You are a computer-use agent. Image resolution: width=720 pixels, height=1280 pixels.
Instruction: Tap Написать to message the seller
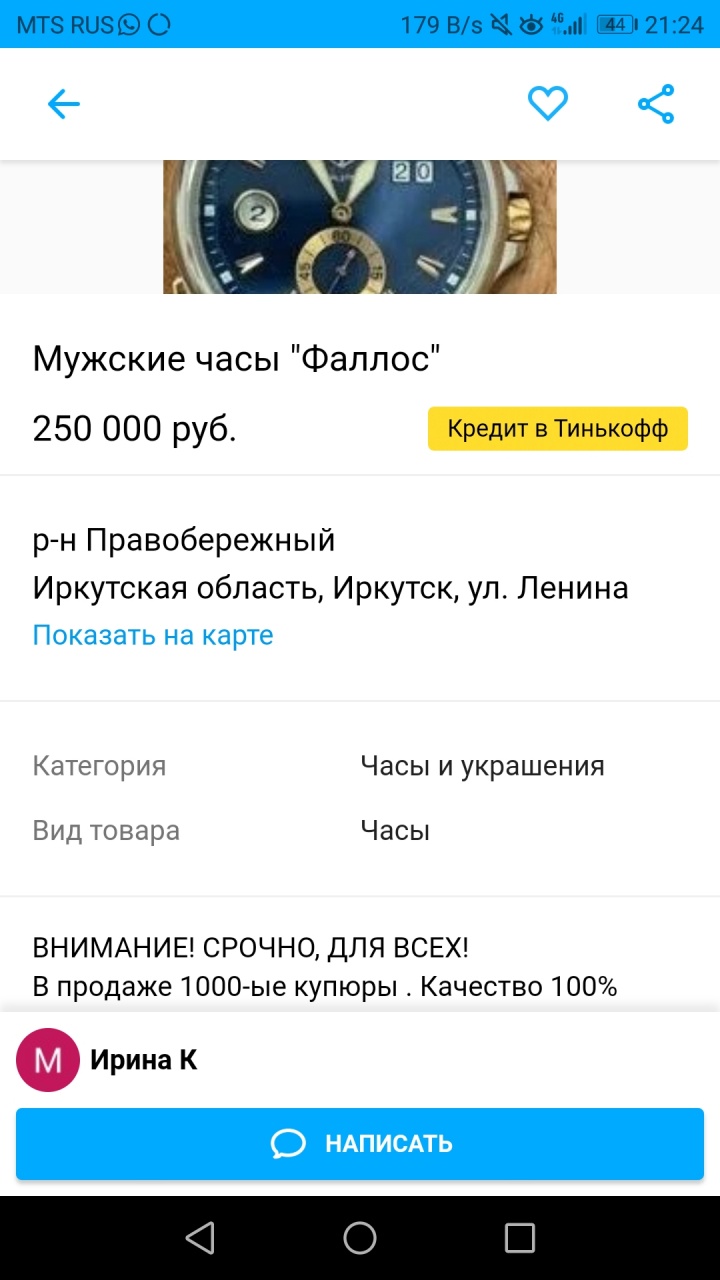(x=360, y=1144)
